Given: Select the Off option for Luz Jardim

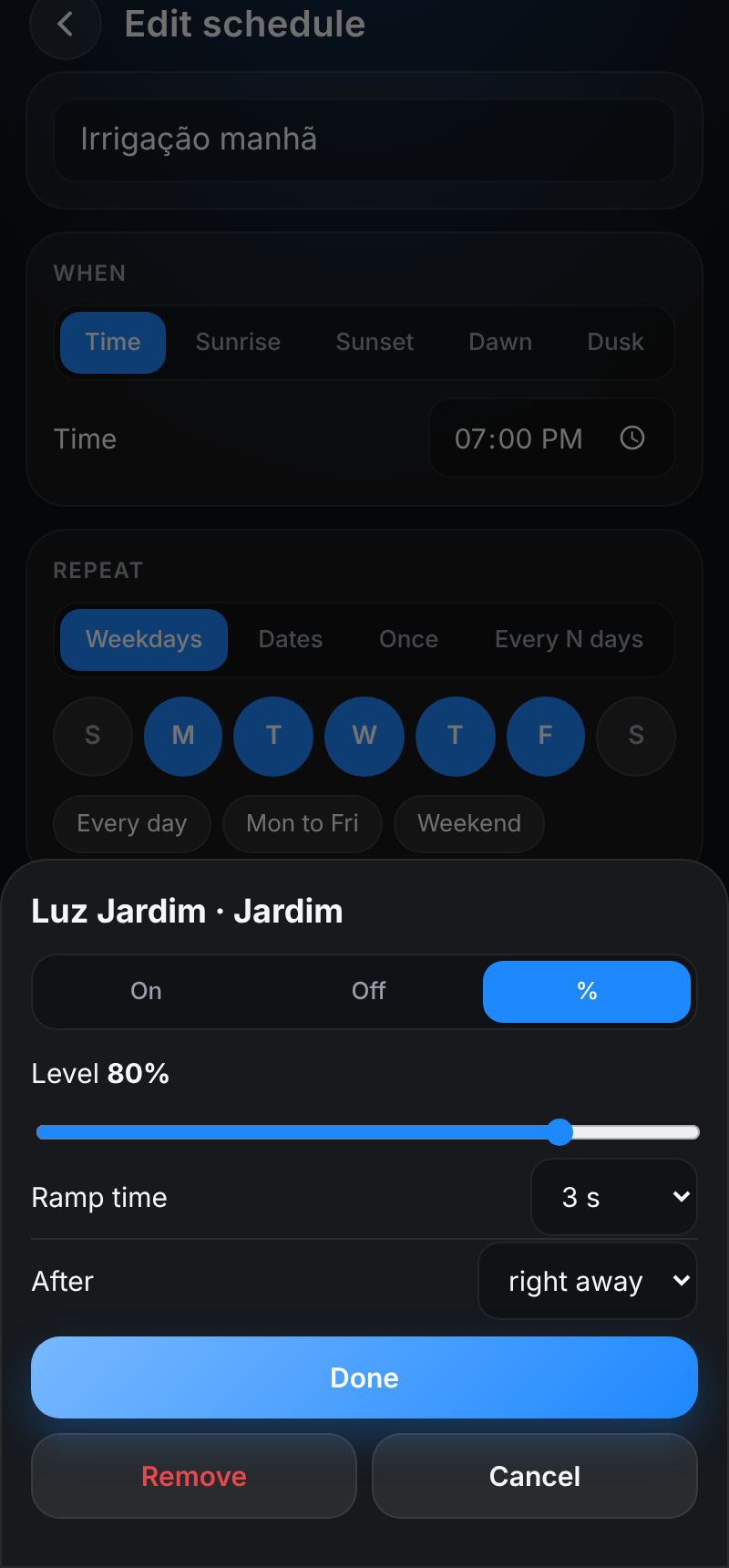Looking at the screenshot, I should tap(368, 991).
